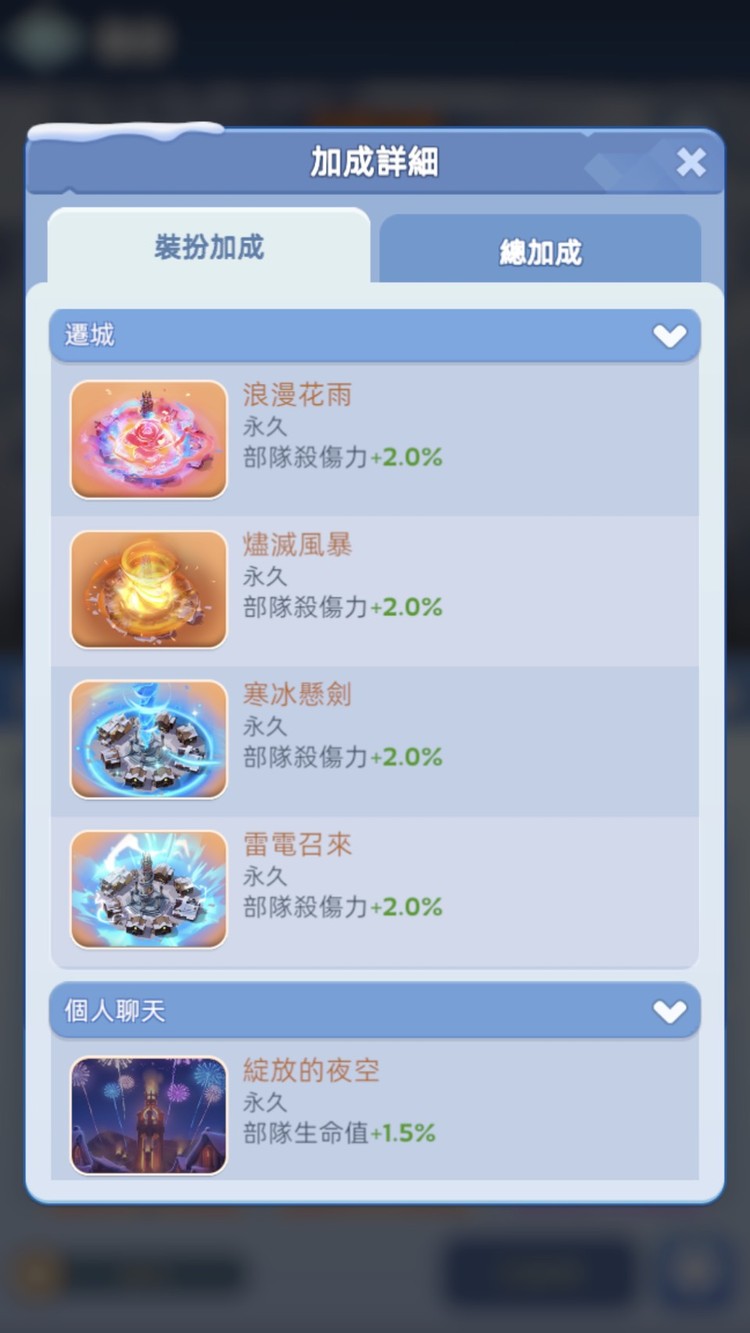Tap the player avatar in top-left corner
This screenshot has height=1333, width=750.
coord(48,40)
